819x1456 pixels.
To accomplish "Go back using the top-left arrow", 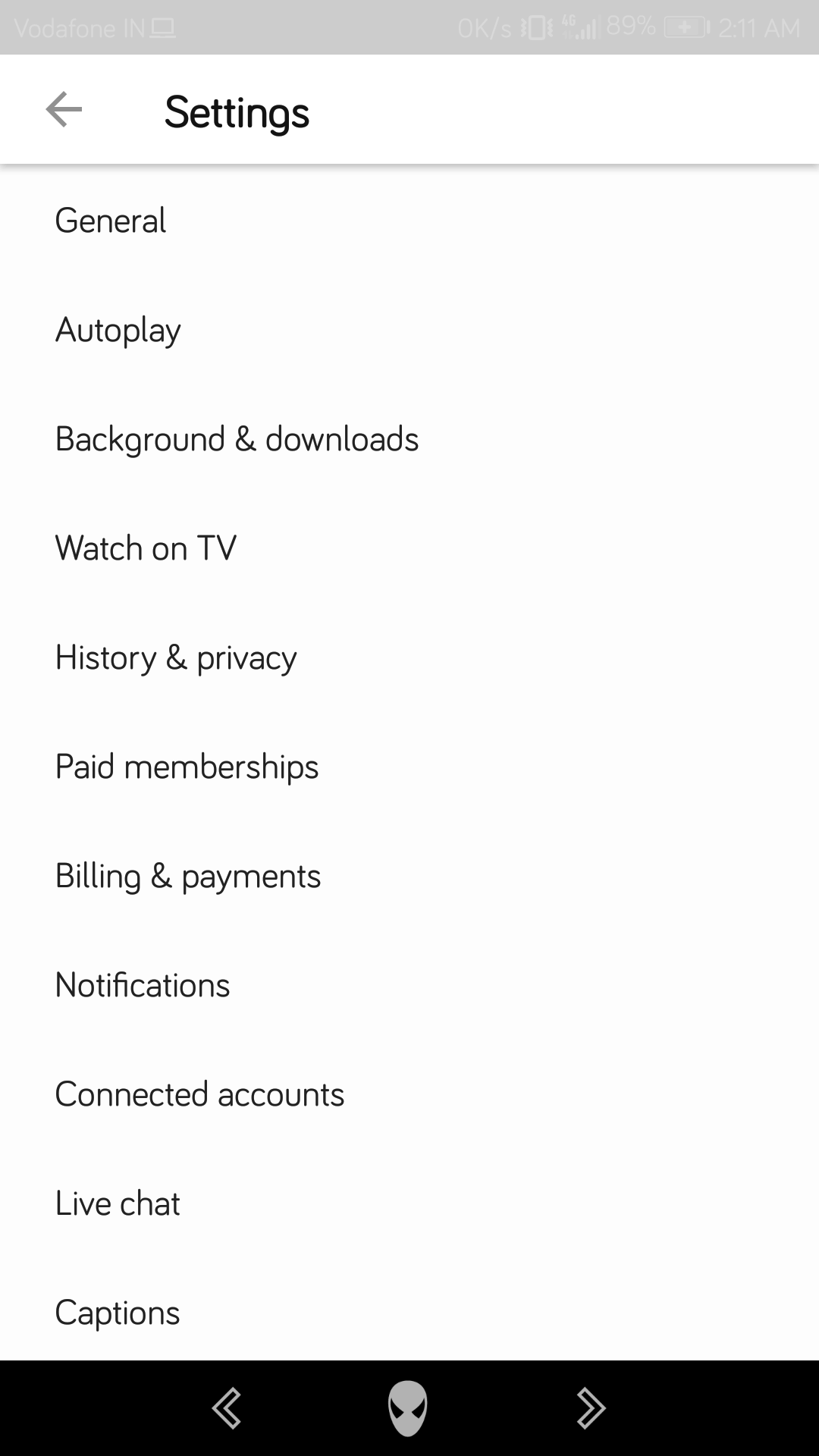I will (64, 110).
